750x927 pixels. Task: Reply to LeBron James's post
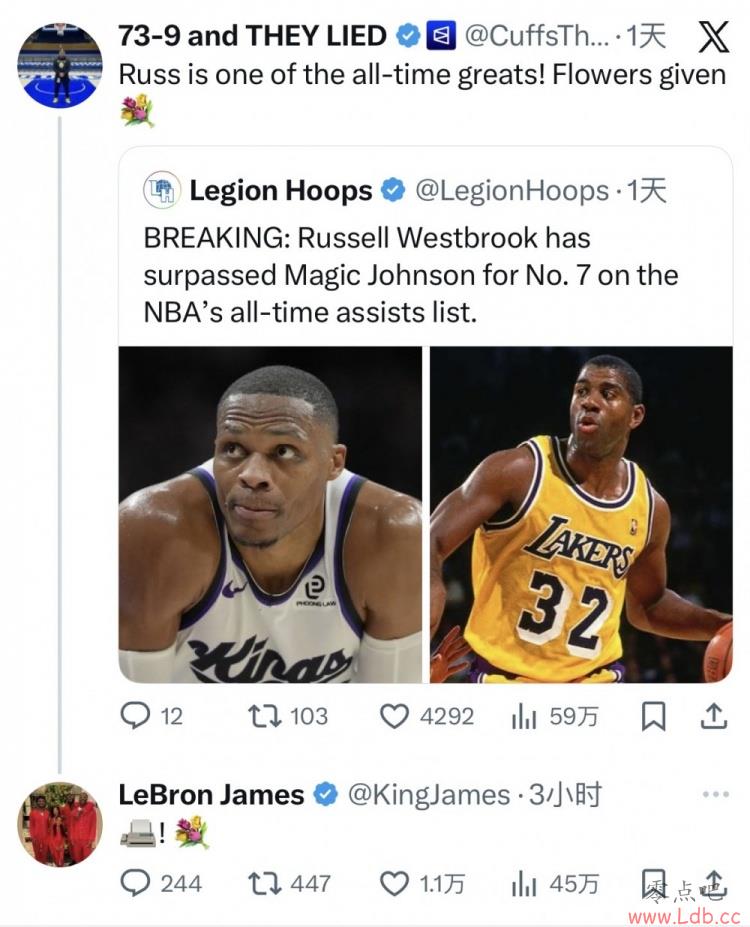point(135,883)
